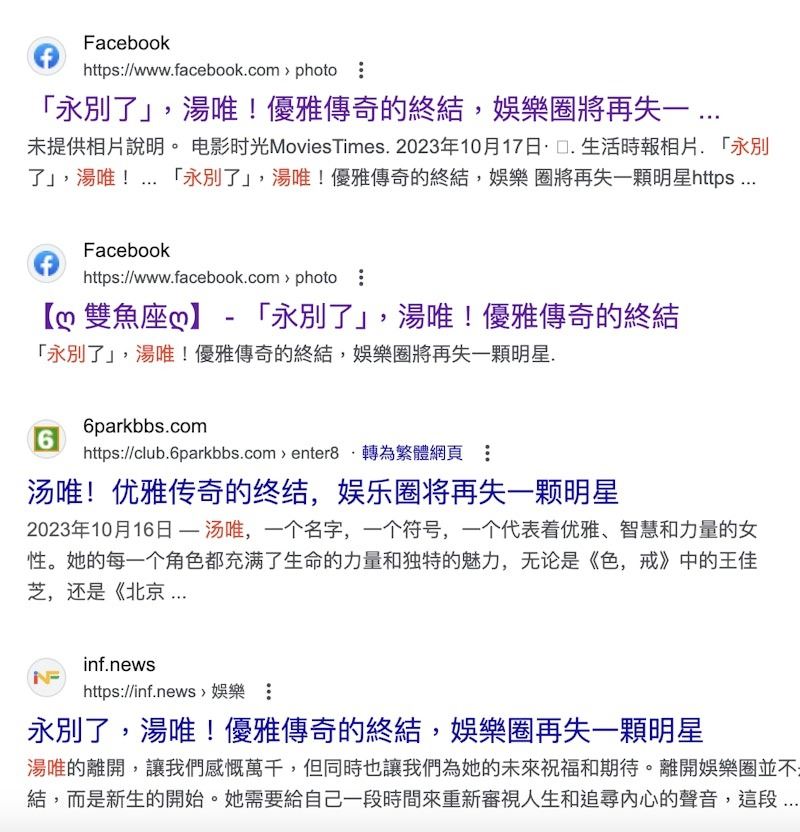
Task: Open more options for 雙魚座 Facebook result
Action: pyautogui.click(x=361, y=277)
